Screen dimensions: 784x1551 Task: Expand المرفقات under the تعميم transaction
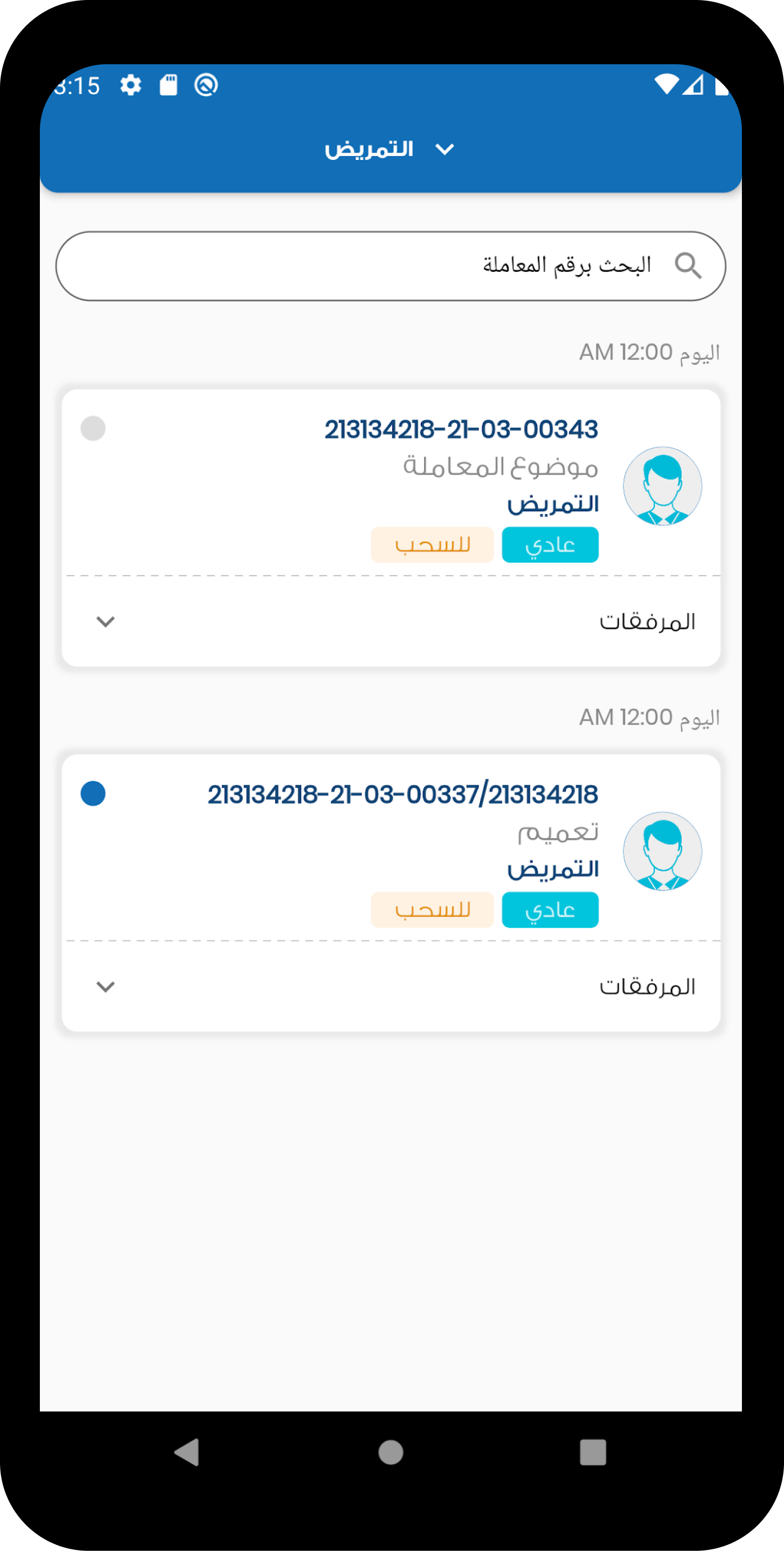[391, 986]
